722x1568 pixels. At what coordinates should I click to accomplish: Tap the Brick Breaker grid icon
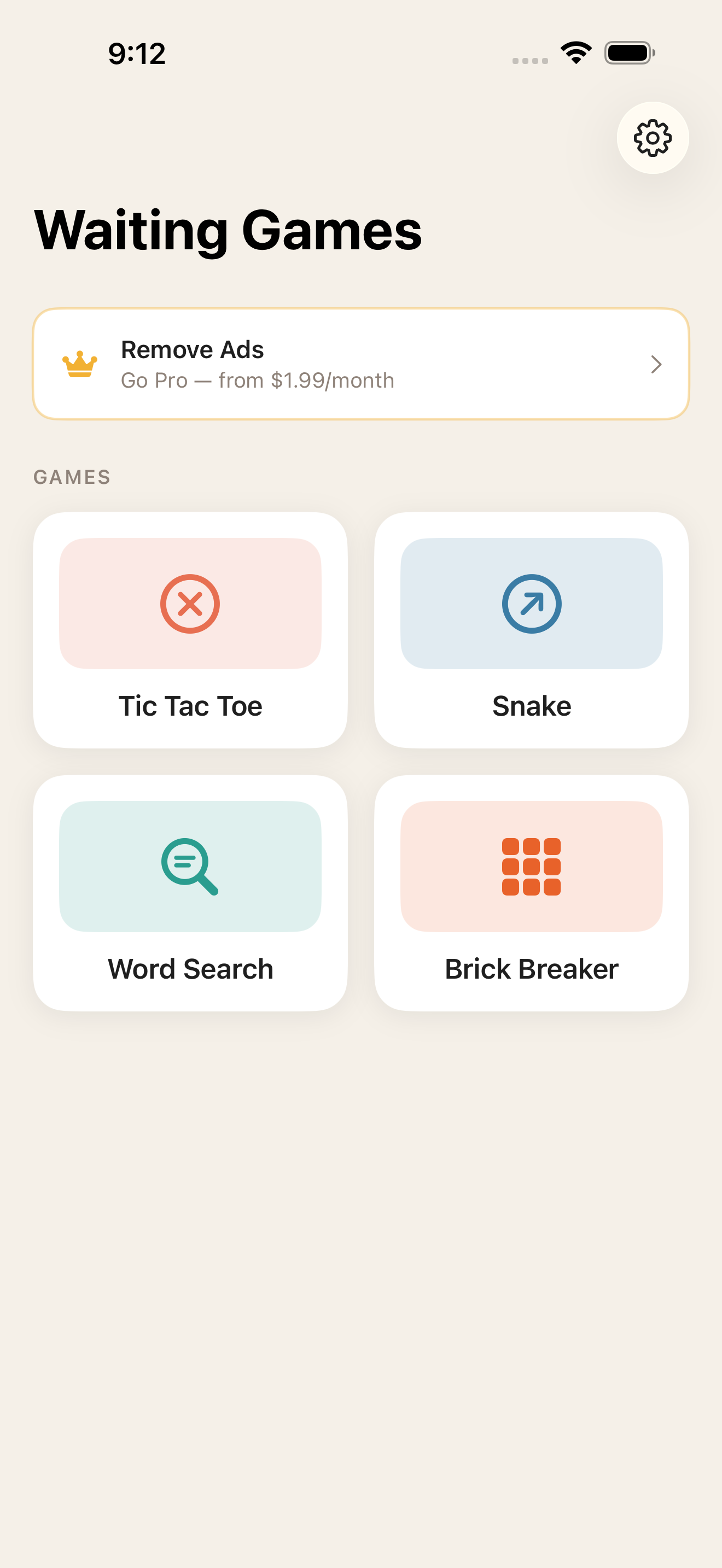click(x=531, y=866)
